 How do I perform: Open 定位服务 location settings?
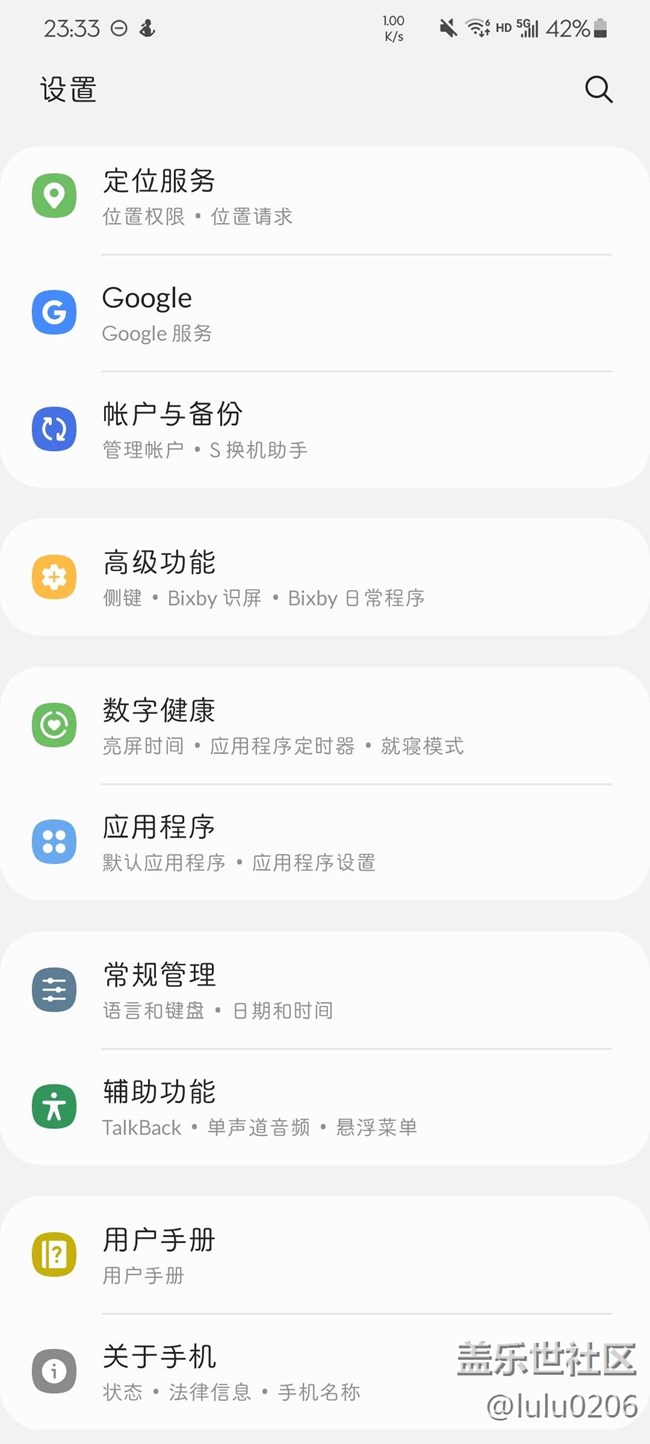[325, 196]
